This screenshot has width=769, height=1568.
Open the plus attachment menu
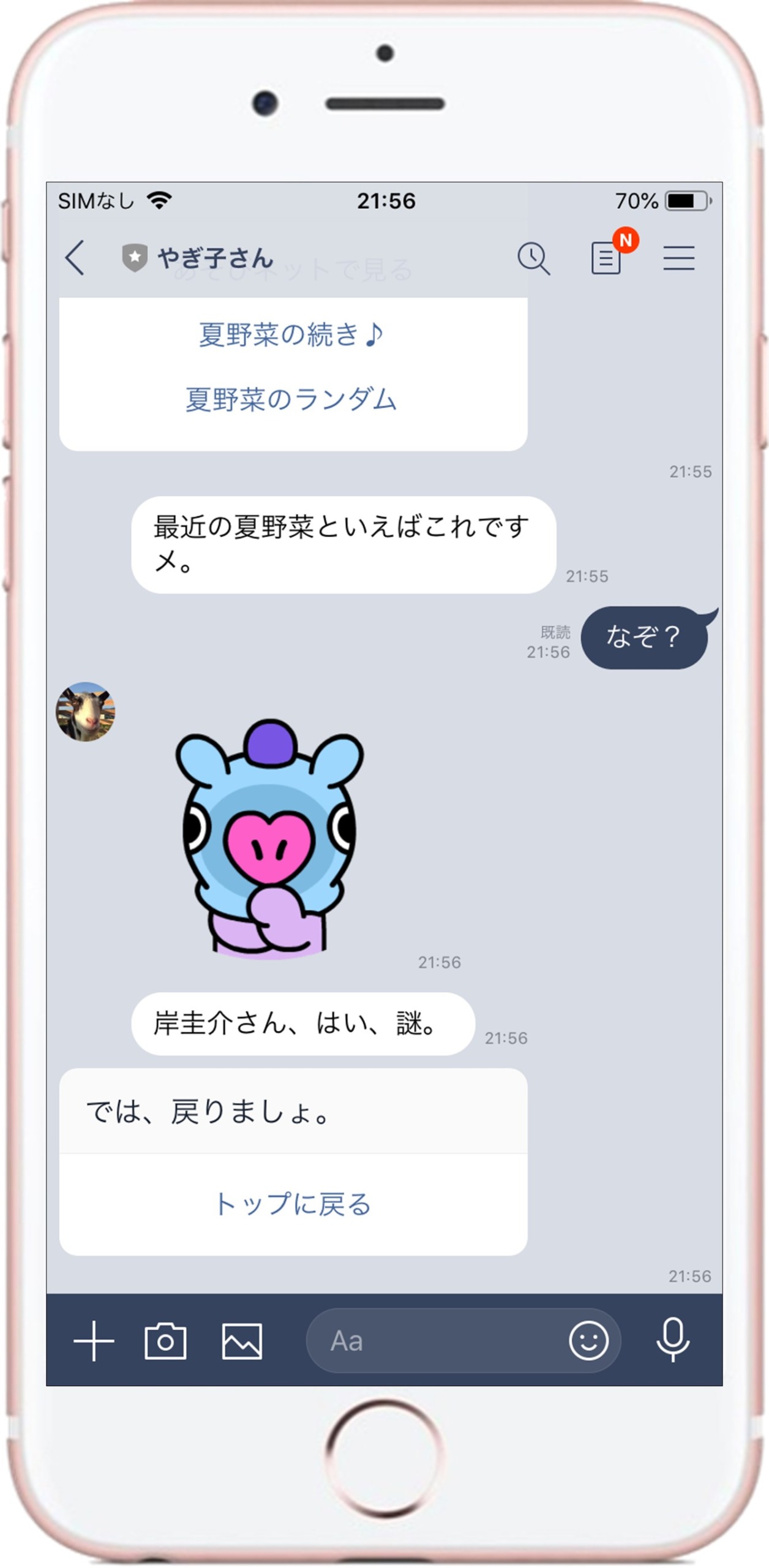tap(94, 1341)
